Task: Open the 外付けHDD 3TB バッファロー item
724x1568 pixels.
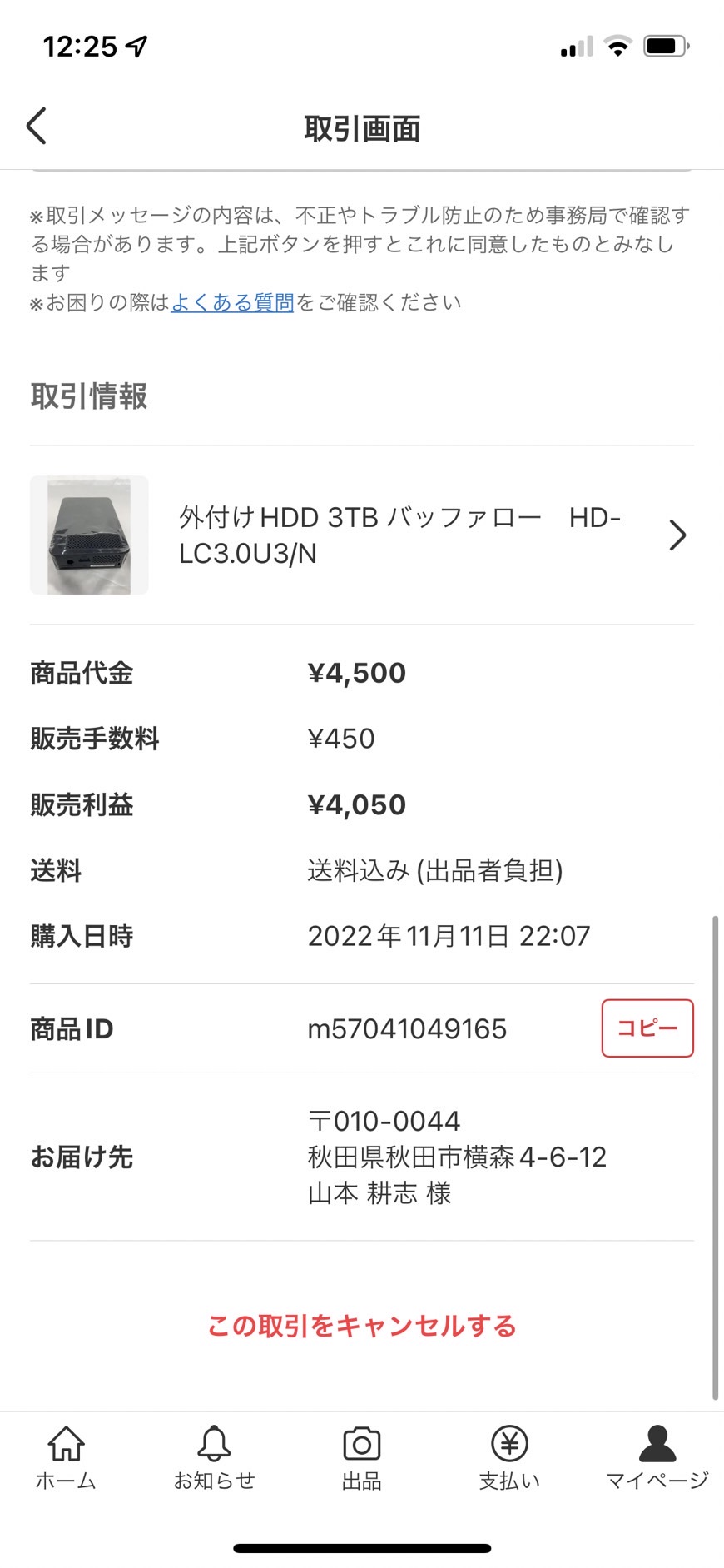Action: click(x=362, y=535)
